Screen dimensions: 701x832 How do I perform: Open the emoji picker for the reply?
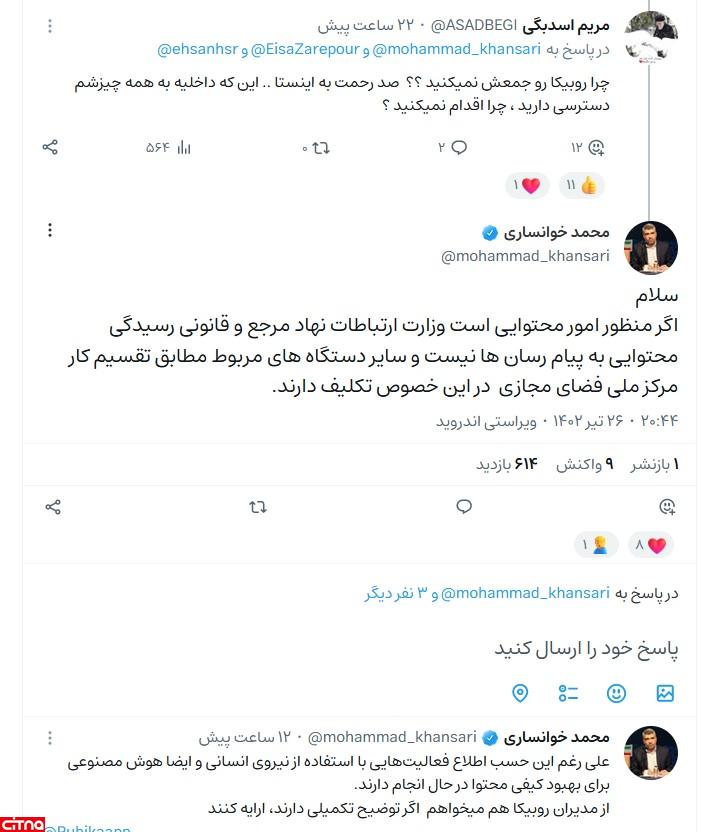(x=617, y=693)
